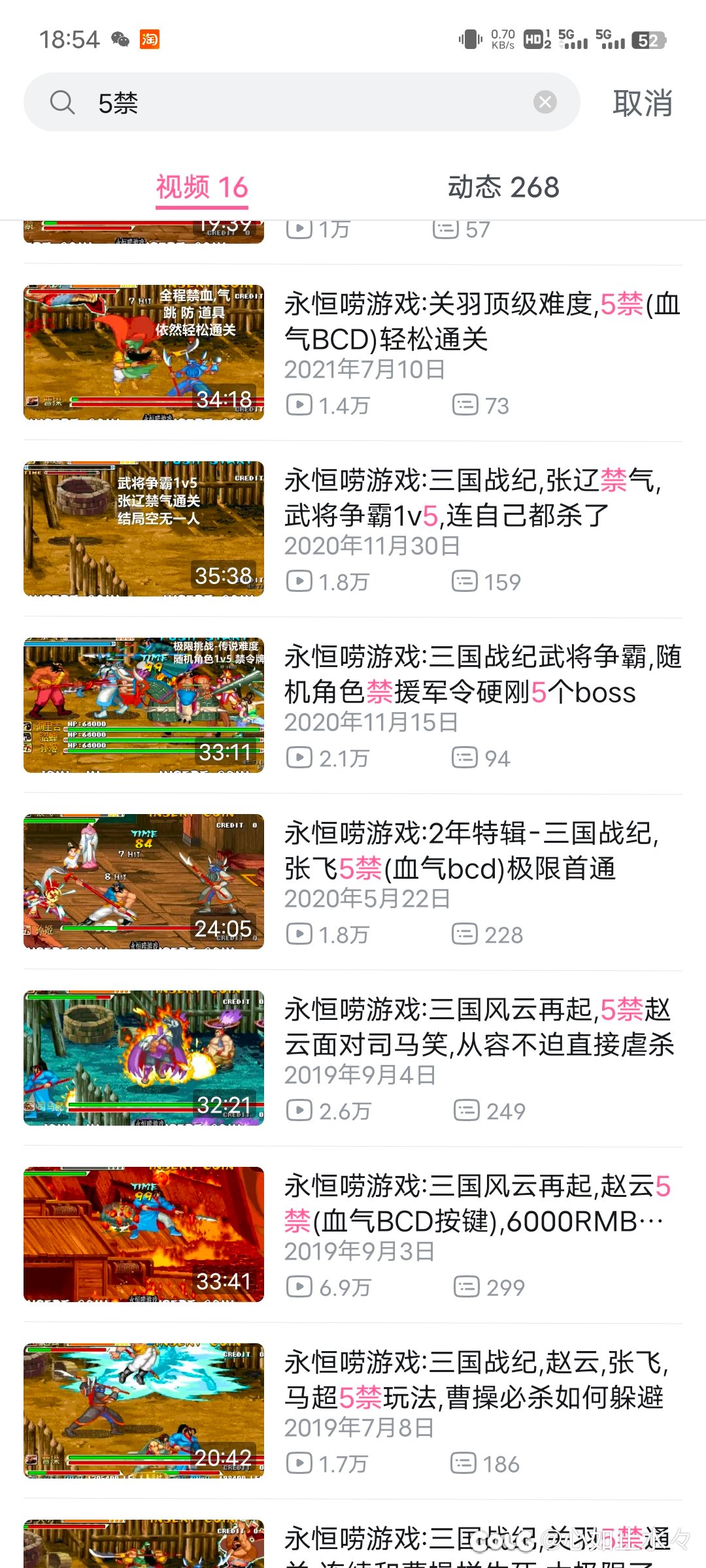Watch the 5禁赵云面对司马笑 video

(x=353, y=1058)
